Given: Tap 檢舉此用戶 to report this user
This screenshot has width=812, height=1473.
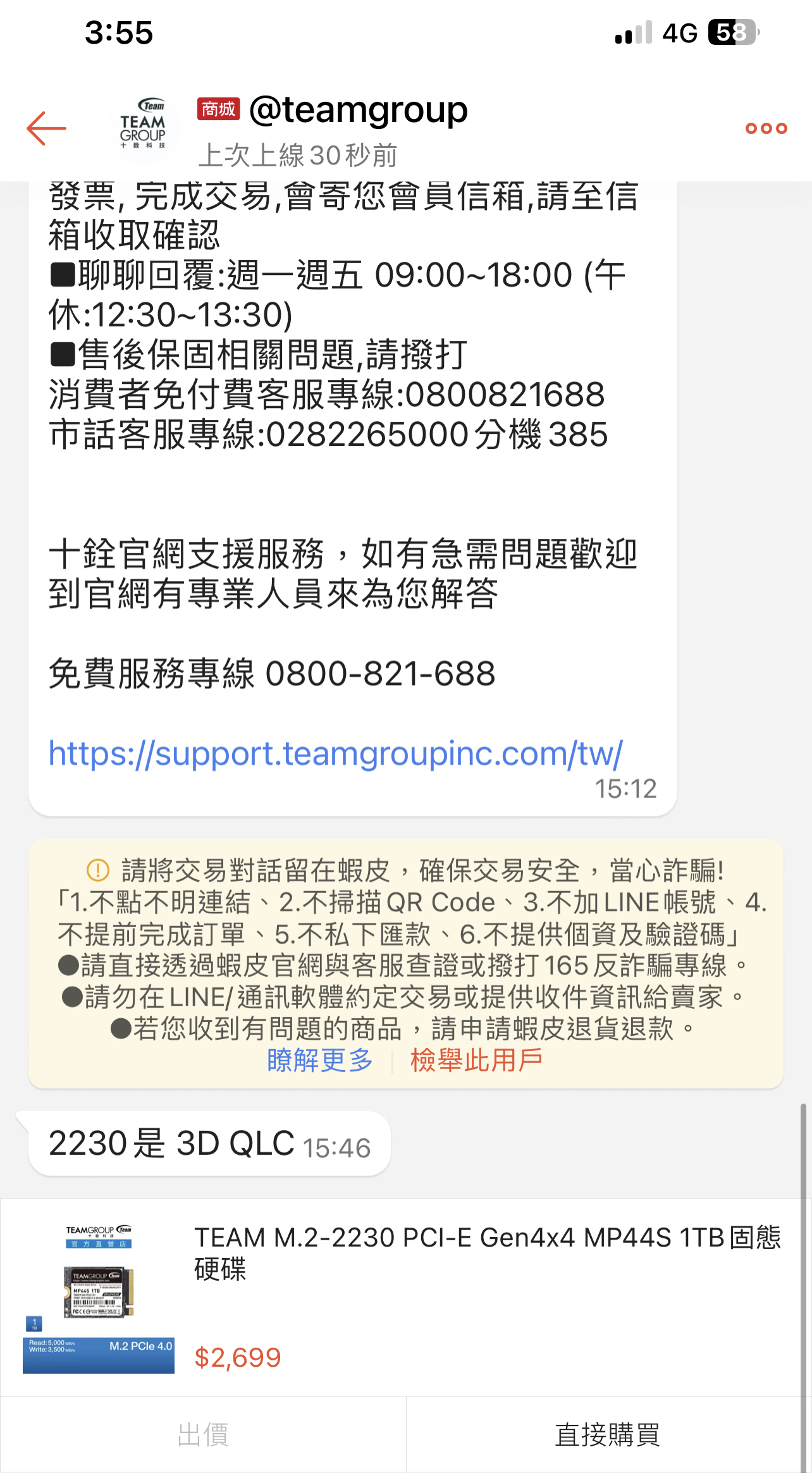Looking at the screenshot, I should [476, 1061].
